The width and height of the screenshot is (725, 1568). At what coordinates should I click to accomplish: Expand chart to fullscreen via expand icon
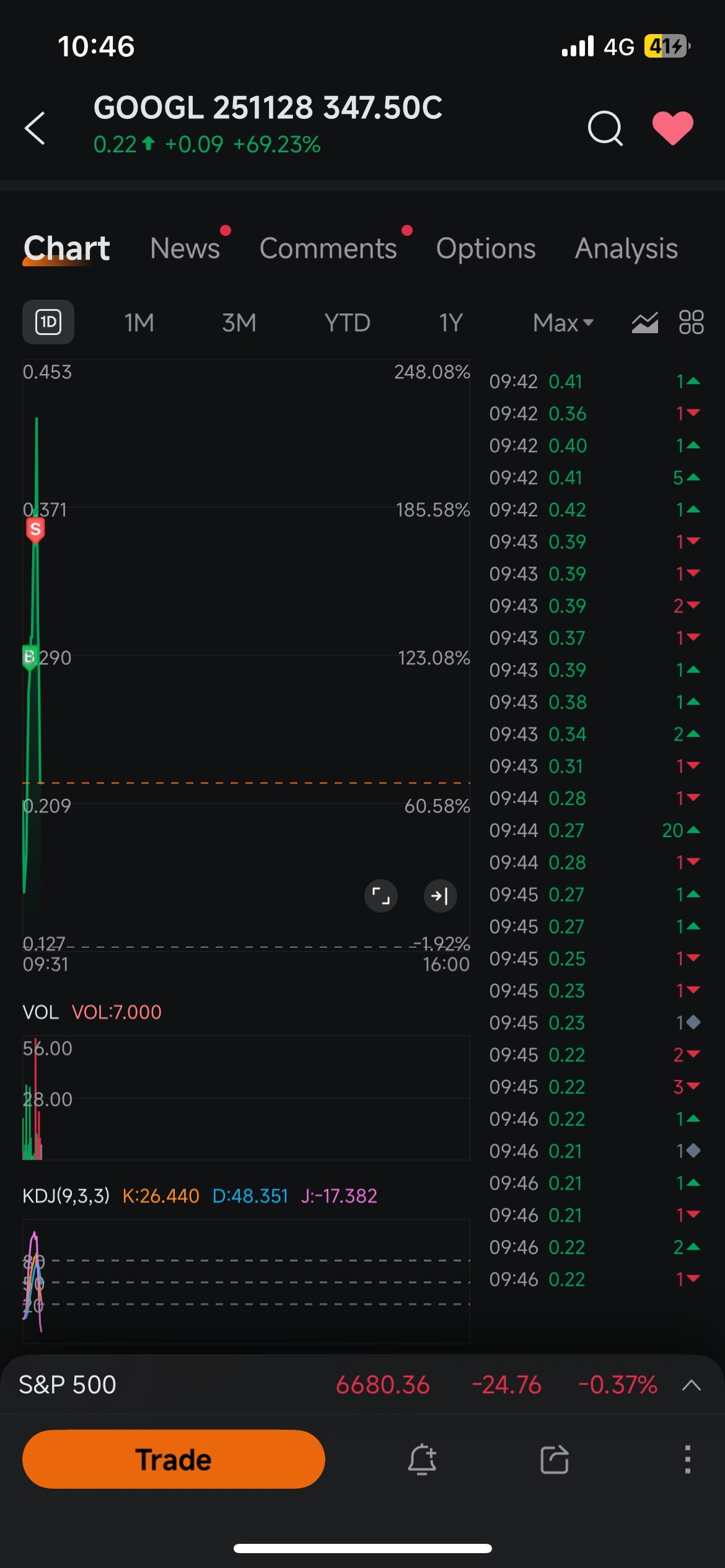pos(380,895)
